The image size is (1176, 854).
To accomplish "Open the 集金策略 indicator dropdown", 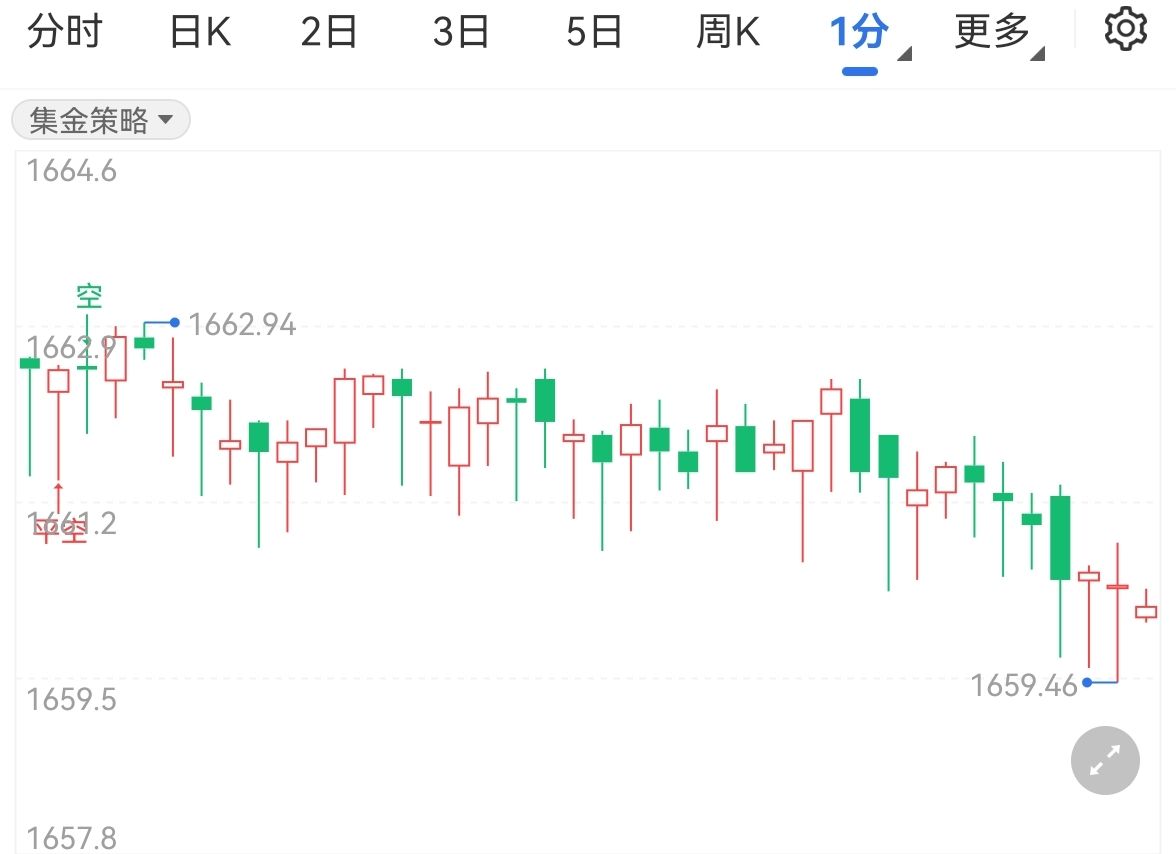I will click(x=101, y=121).
